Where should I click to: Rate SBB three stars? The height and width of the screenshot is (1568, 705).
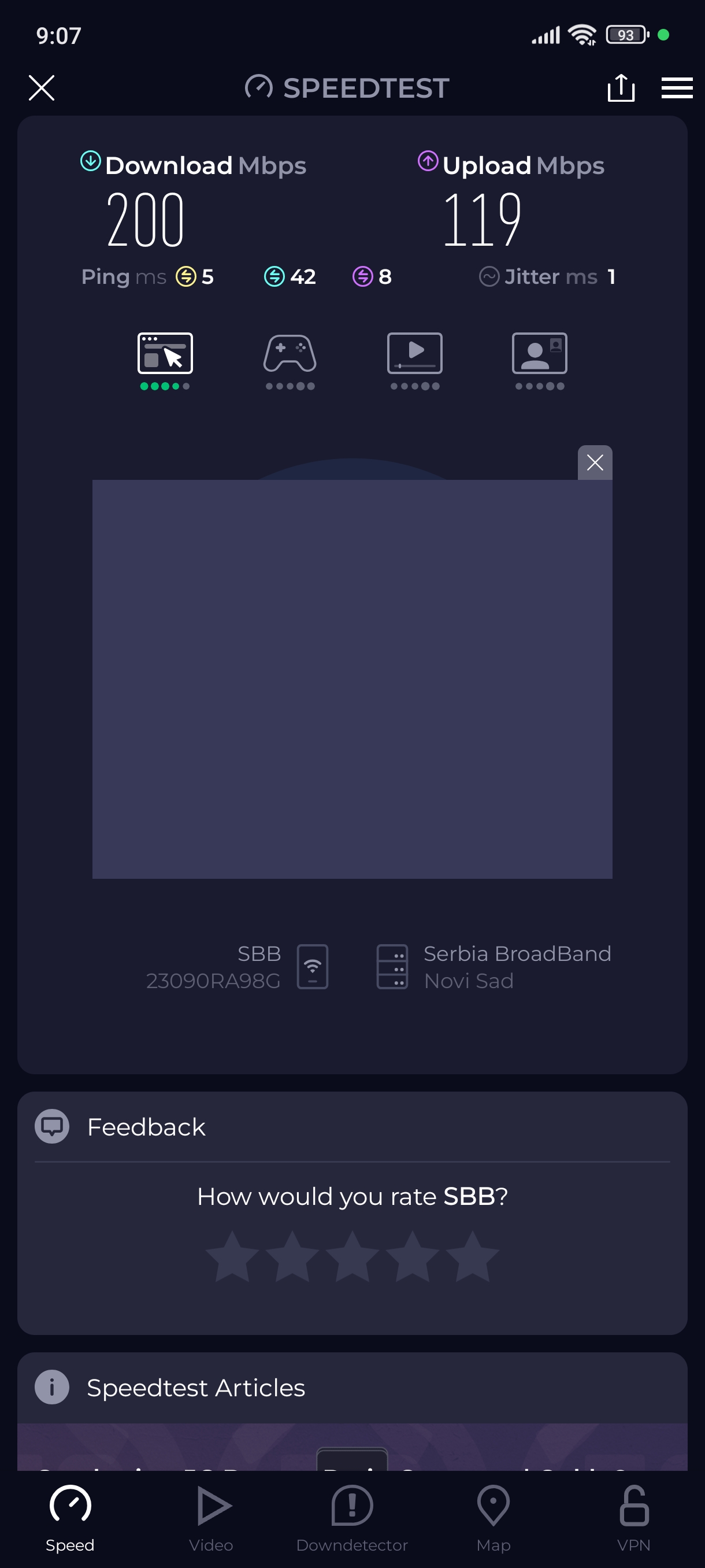coord(352,1256)
